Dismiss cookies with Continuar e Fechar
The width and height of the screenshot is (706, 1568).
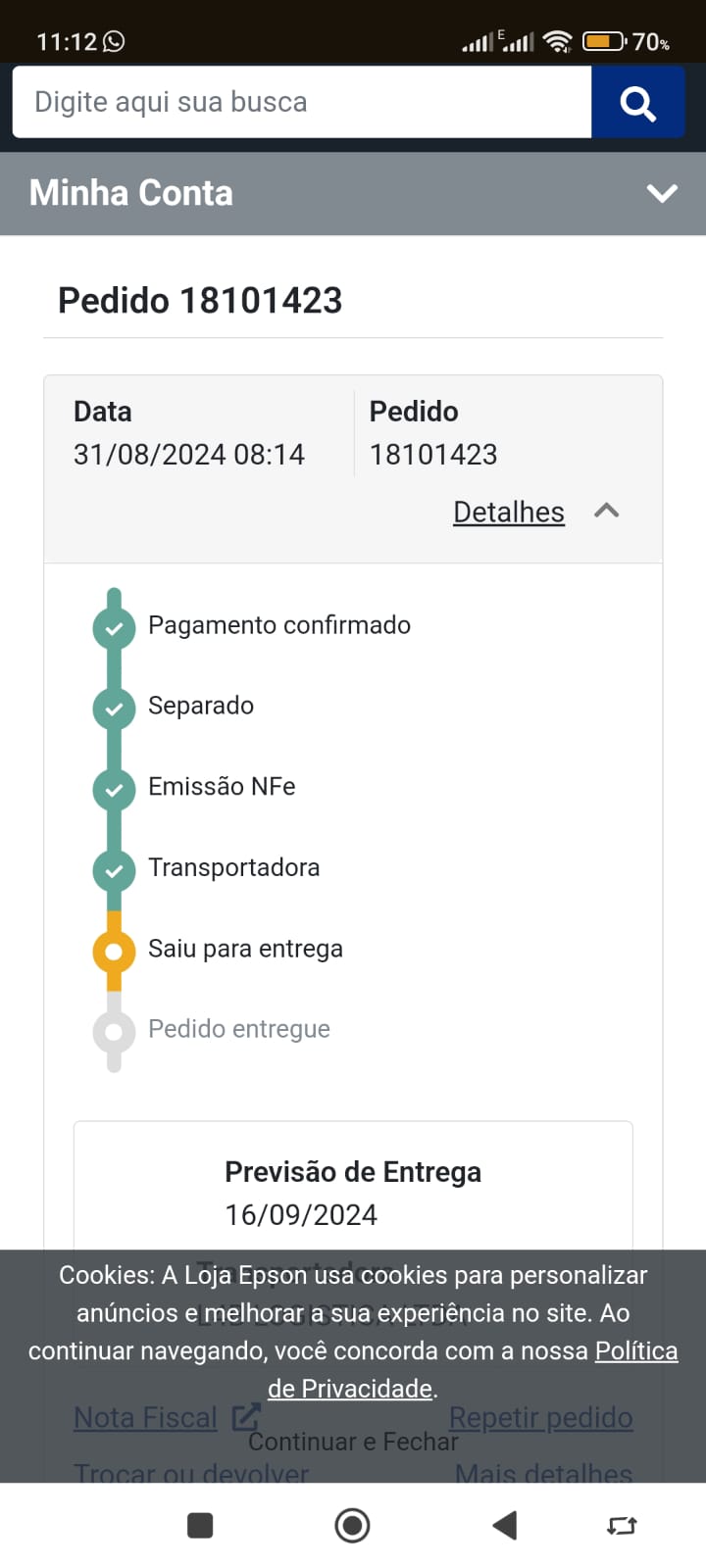tap(353, 1442)
